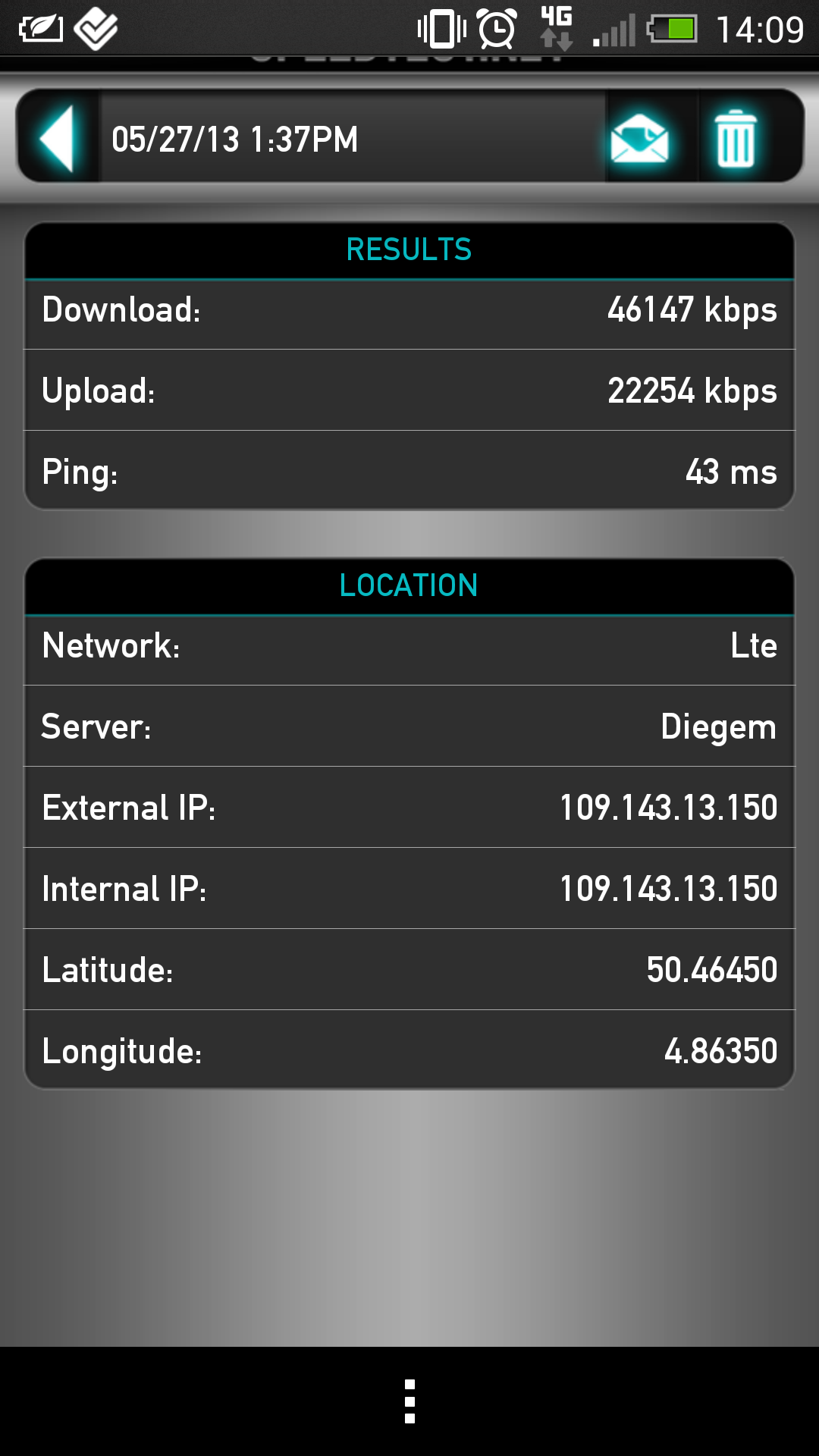Screen dimensions: 819x1456
Task: Go back using the left arrow
Action: coord(58,138)
